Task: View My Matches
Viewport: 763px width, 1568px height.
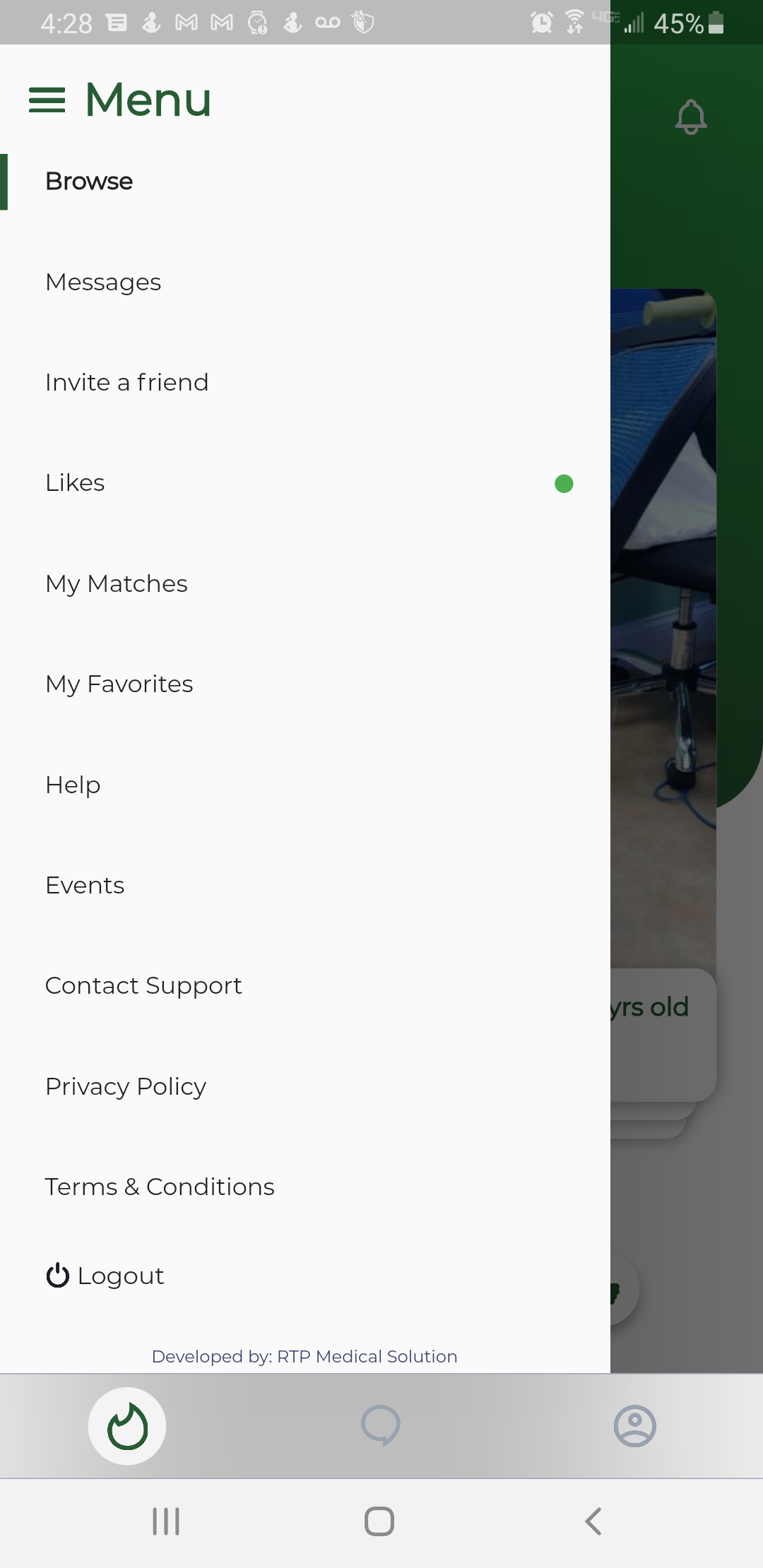Action: pyautogui.click(x=117, y=584)
